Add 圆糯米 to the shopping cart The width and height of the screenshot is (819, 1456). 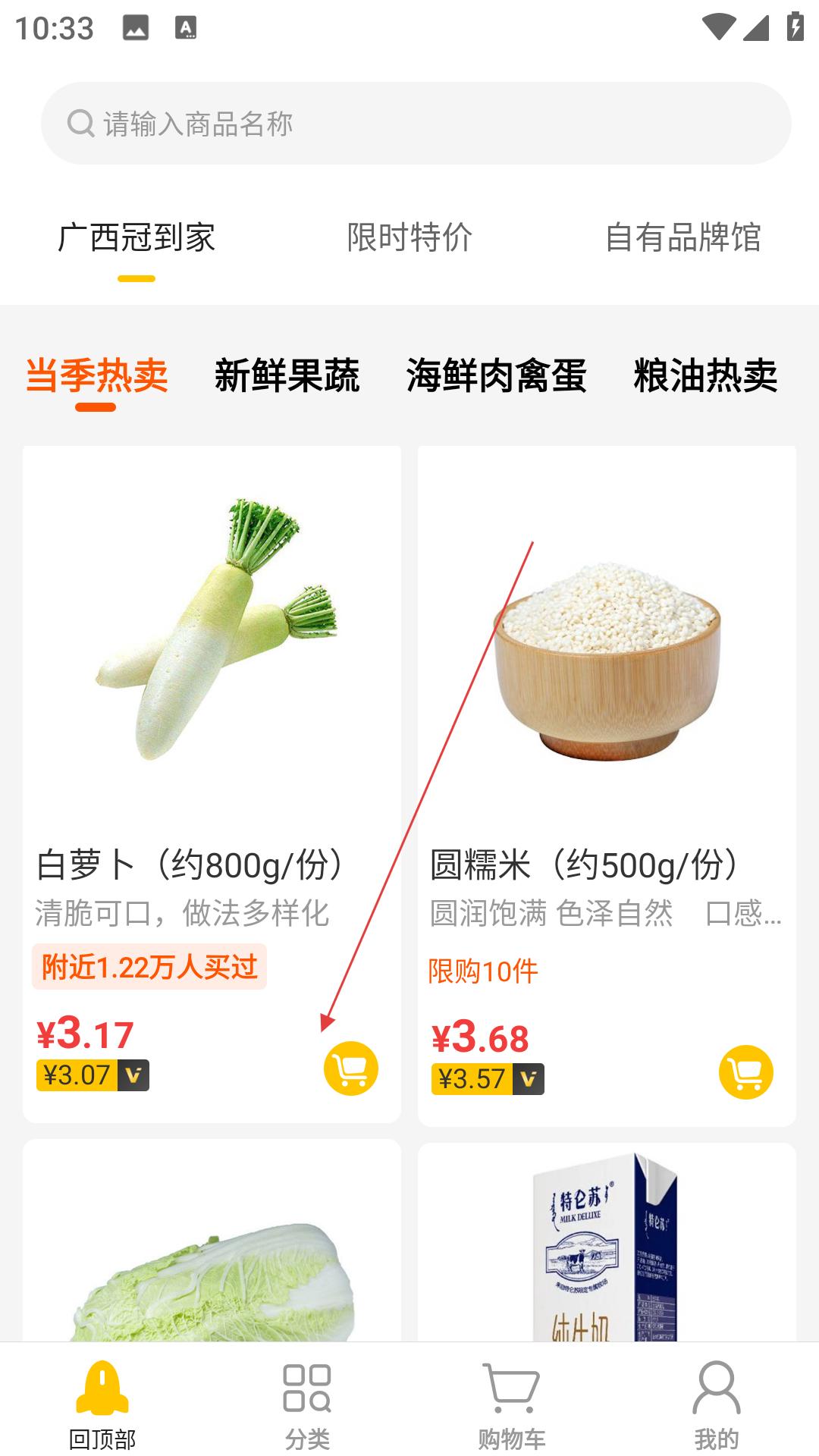point(746,1072)
